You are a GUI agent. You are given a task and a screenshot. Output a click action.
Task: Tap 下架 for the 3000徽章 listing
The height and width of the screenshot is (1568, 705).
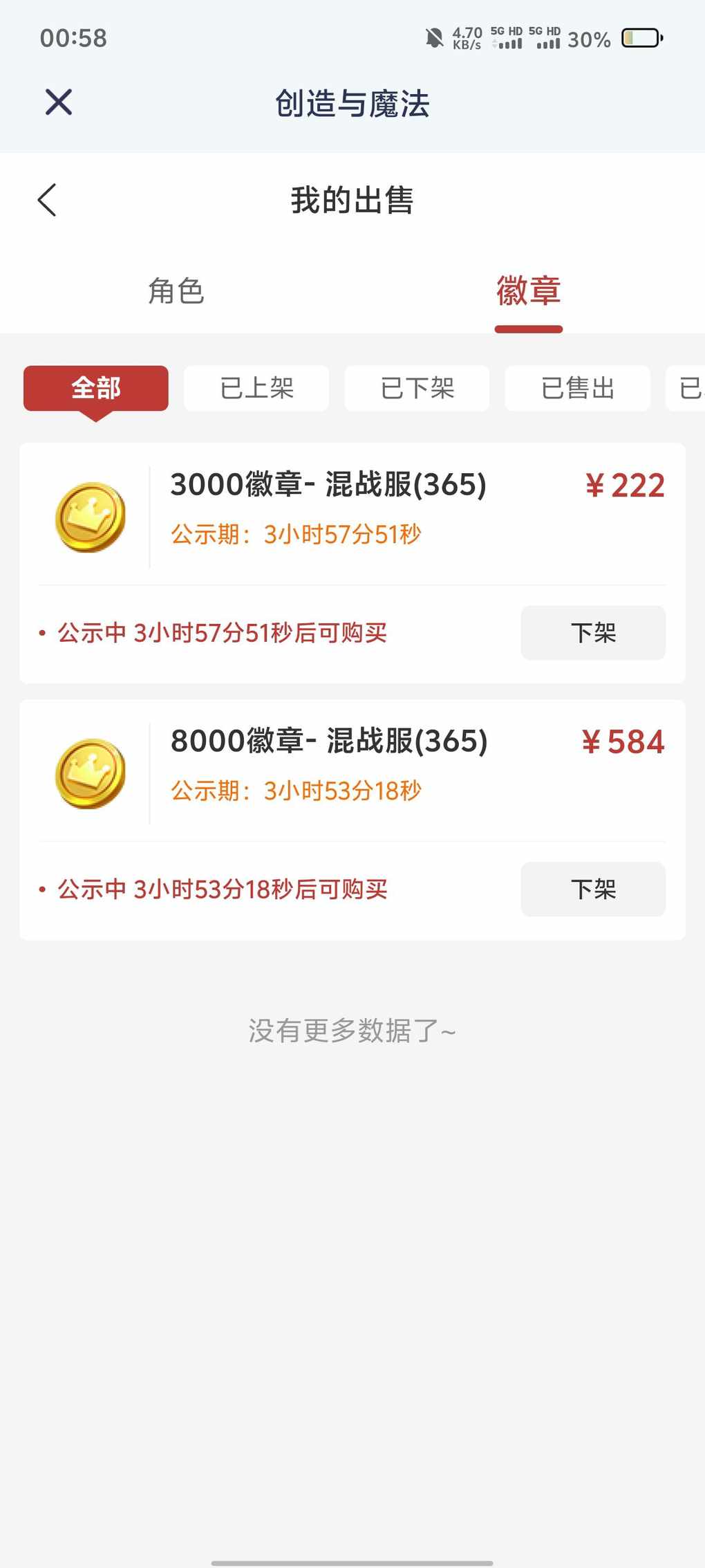593,633
